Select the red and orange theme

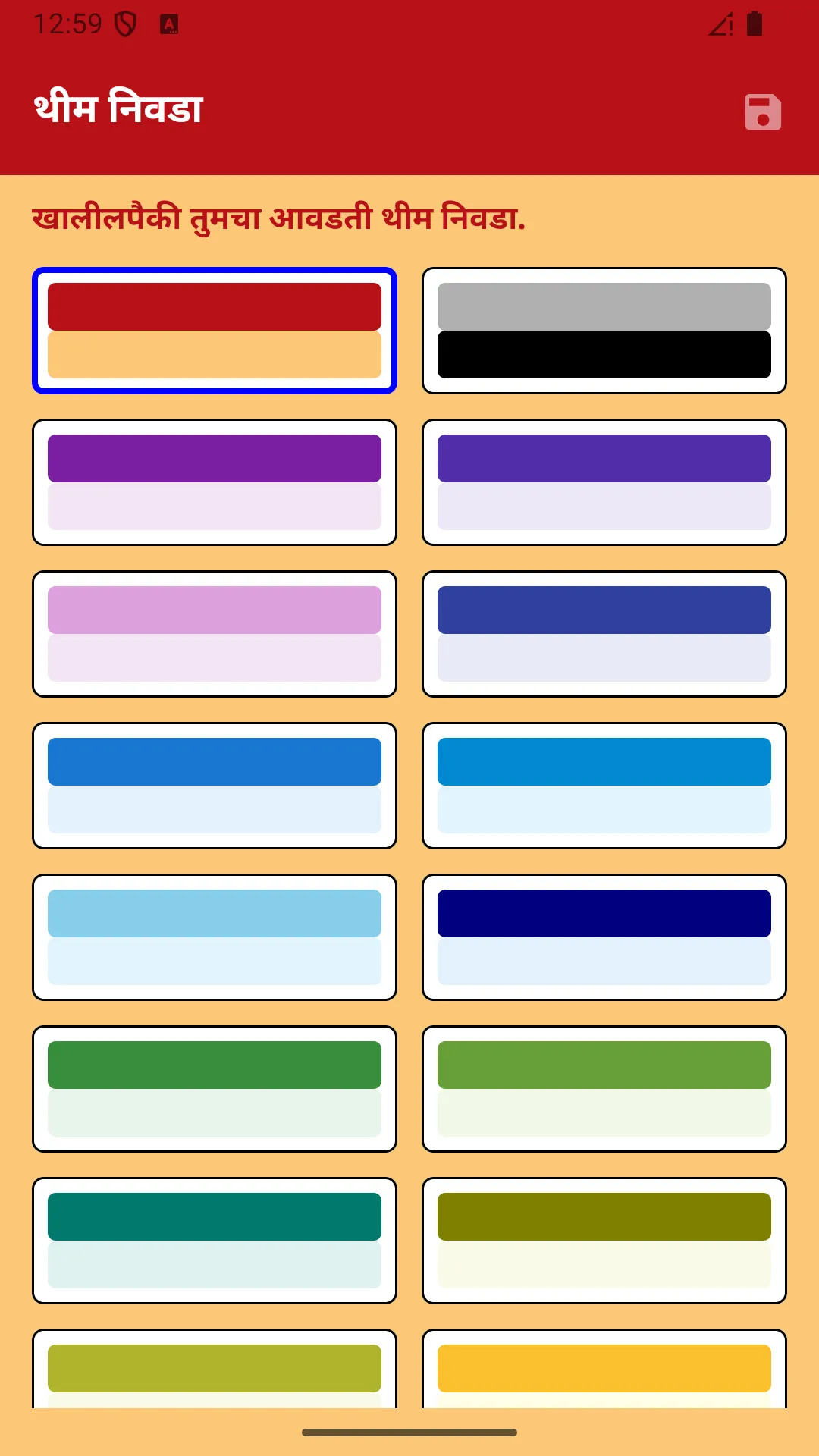(215, 331)
